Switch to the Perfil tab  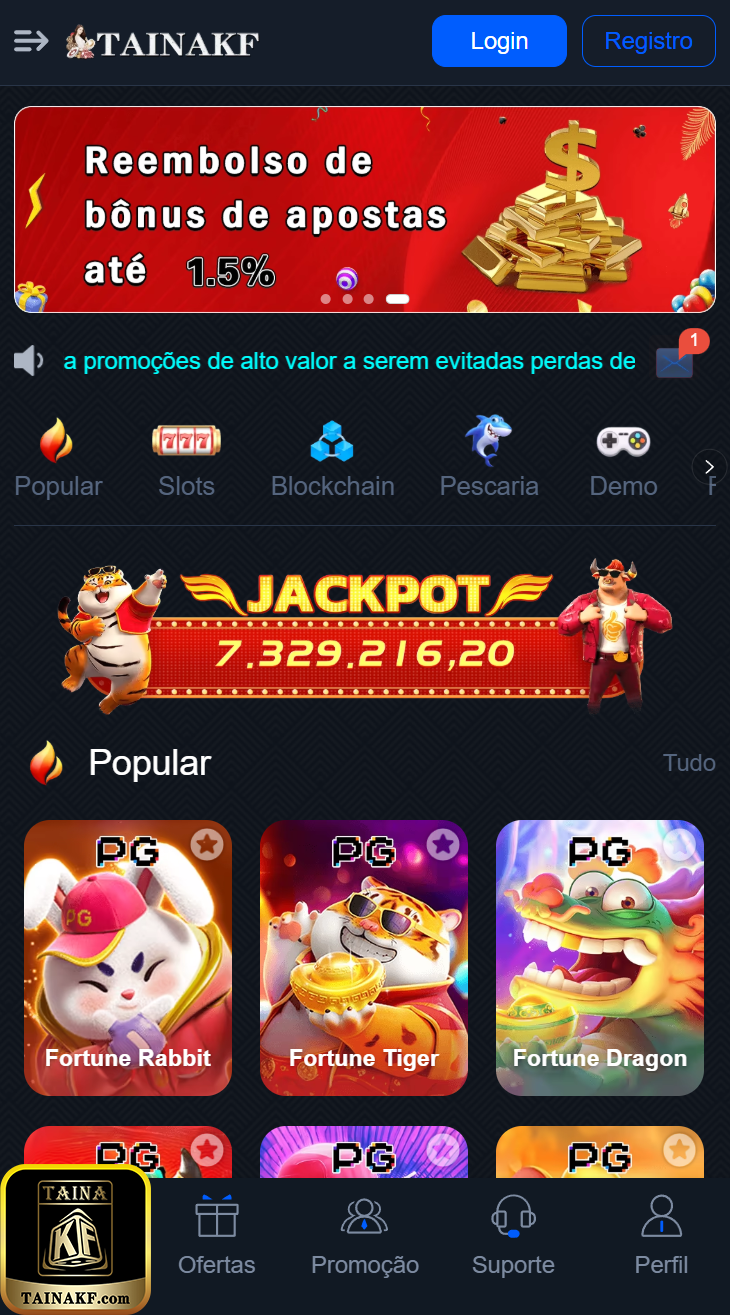(661, 1236)
